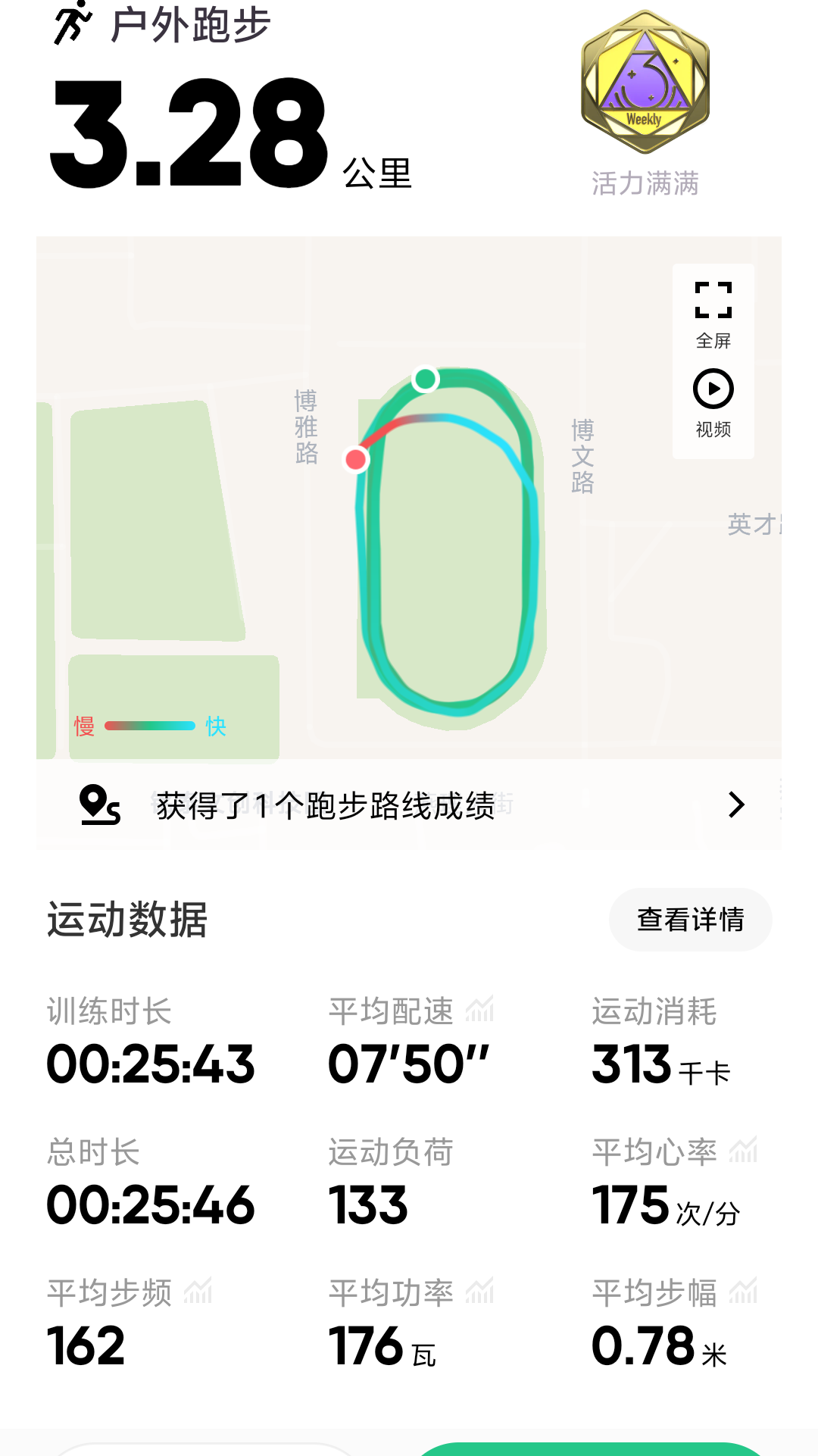Open the average pace chart icon
This screenshot has height=1456, width=818.
[x=479, y=1010]
